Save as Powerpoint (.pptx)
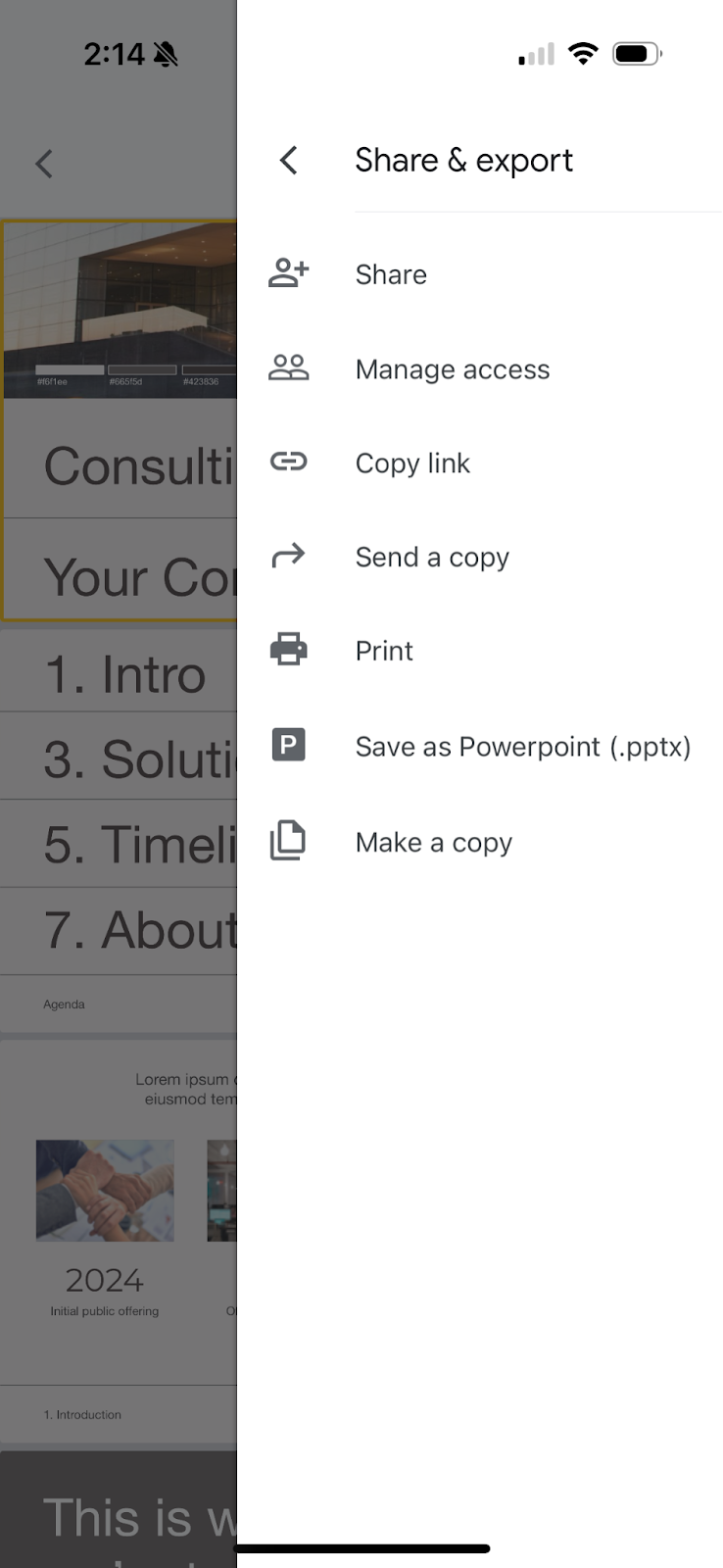This screenshot has width=723, height=1568. [x=479, y=747]
